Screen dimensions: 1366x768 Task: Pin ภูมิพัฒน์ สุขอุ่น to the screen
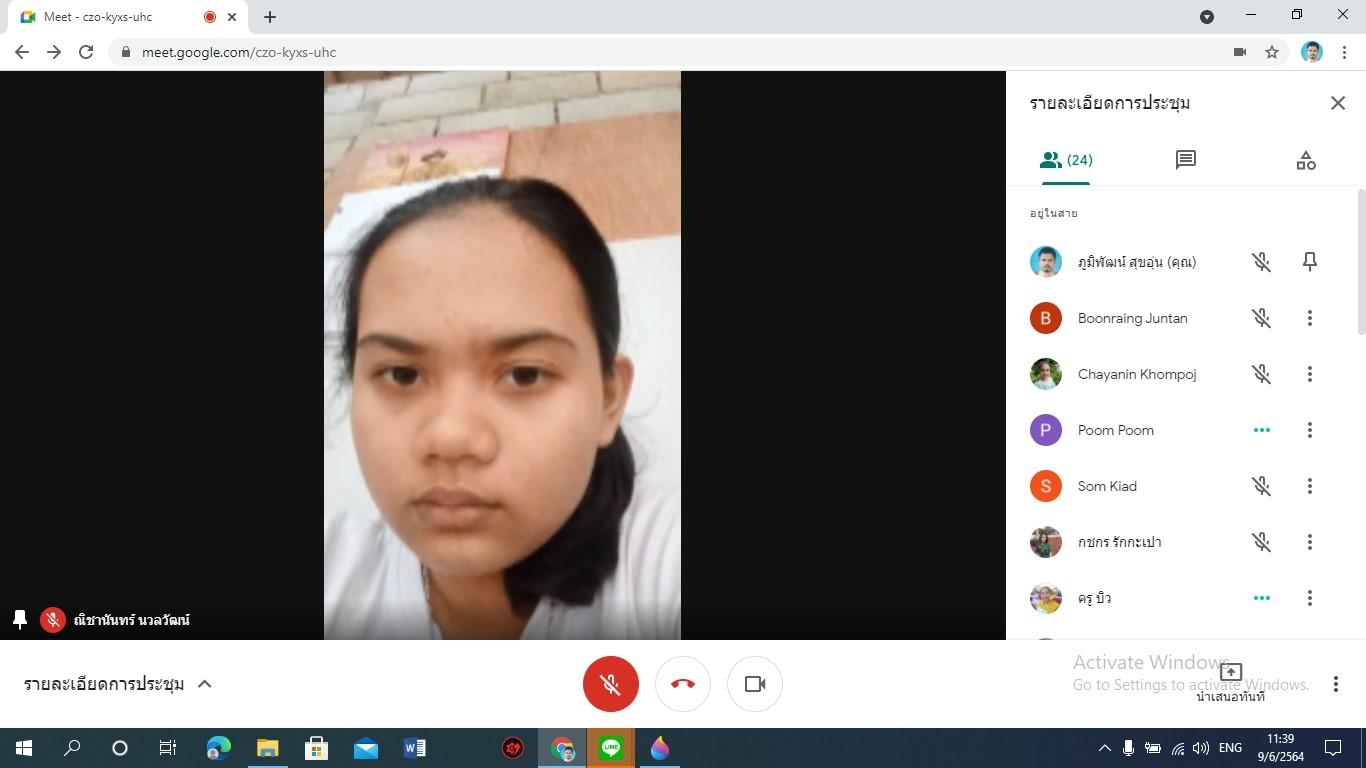click(1310, 262)
